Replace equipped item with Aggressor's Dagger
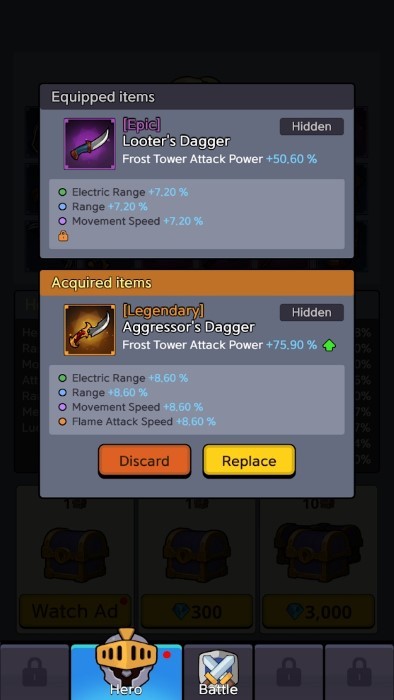Viewport: 394px width, 700px height. (x=249, y=460)
